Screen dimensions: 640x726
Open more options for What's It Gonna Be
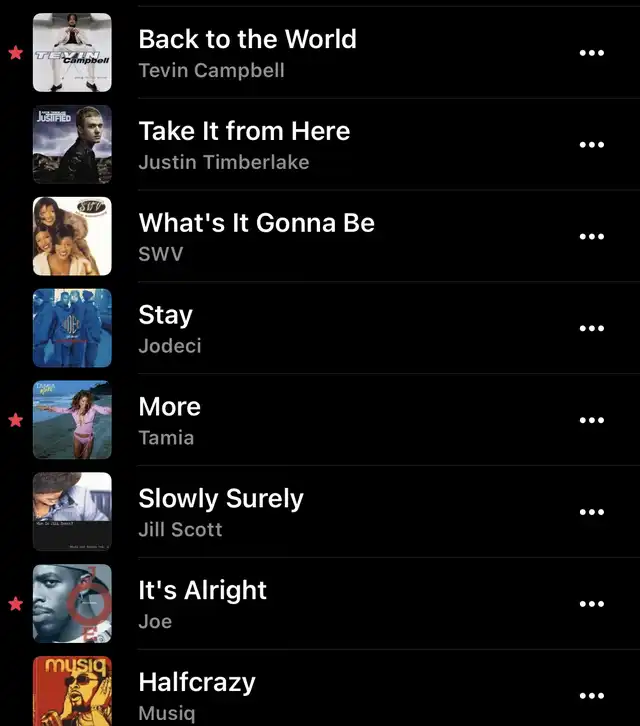click(x=592, y=237)
